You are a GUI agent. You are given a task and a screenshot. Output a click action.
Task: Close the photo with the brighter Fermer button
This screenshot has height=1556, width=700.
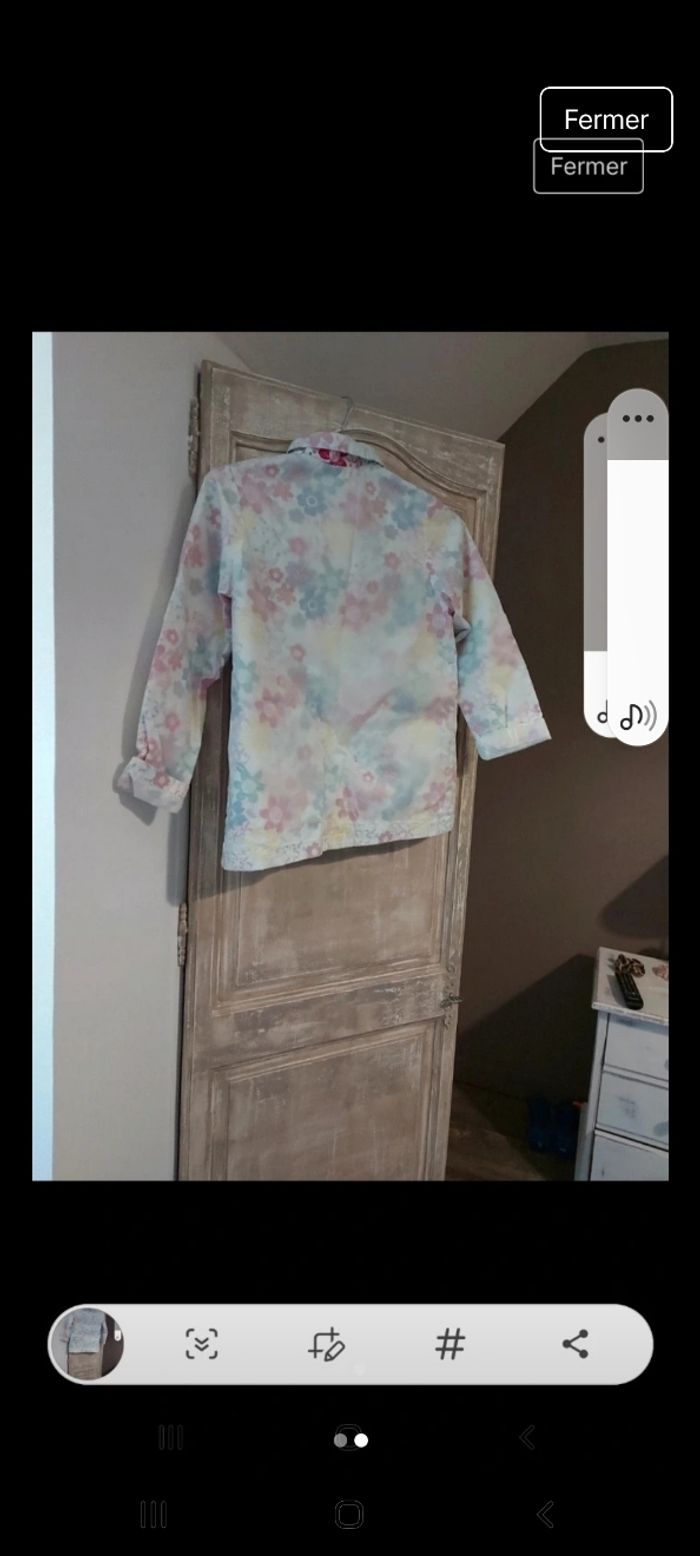tap(606, 120)
